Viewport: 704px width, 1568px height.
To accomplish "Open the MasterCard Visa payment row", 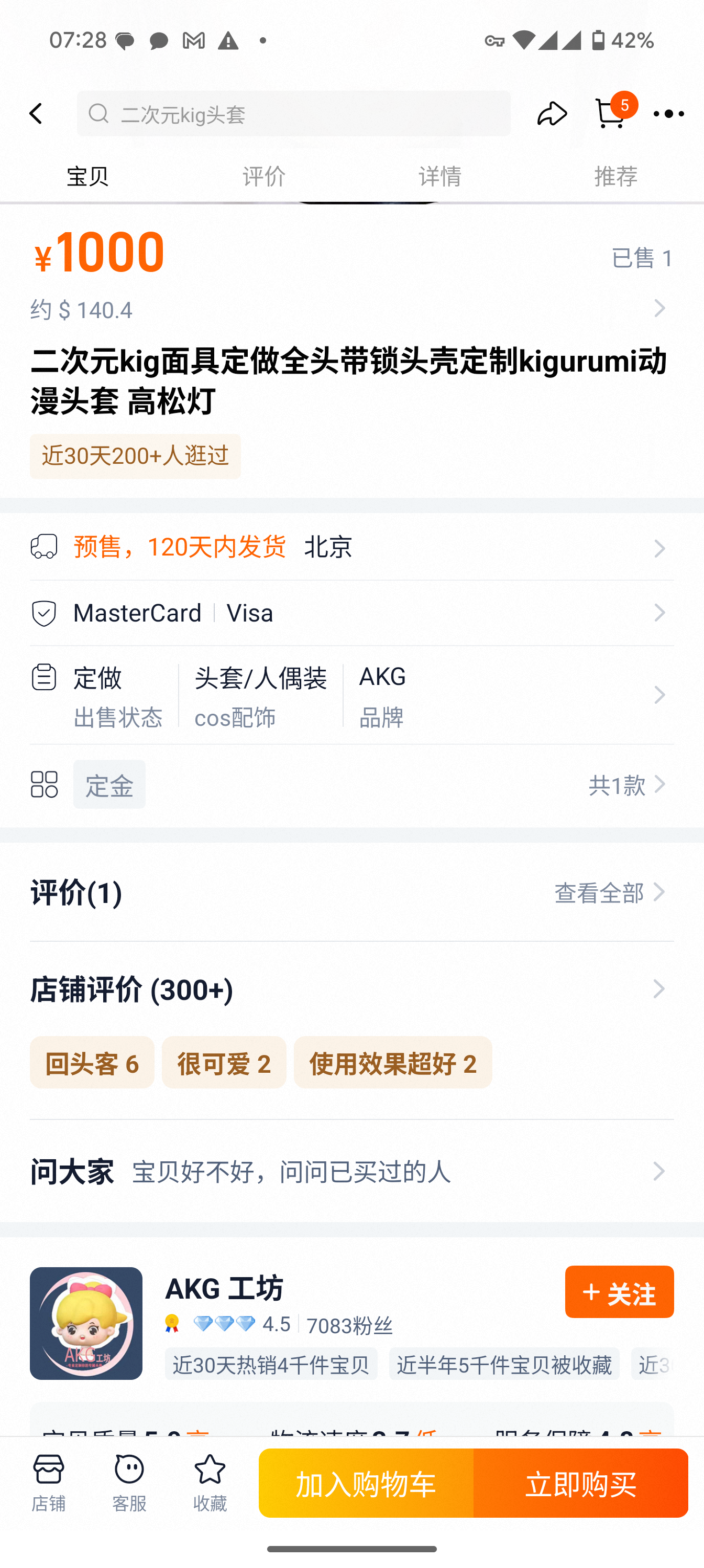I will pyautogui.click(x=351, y=612).
